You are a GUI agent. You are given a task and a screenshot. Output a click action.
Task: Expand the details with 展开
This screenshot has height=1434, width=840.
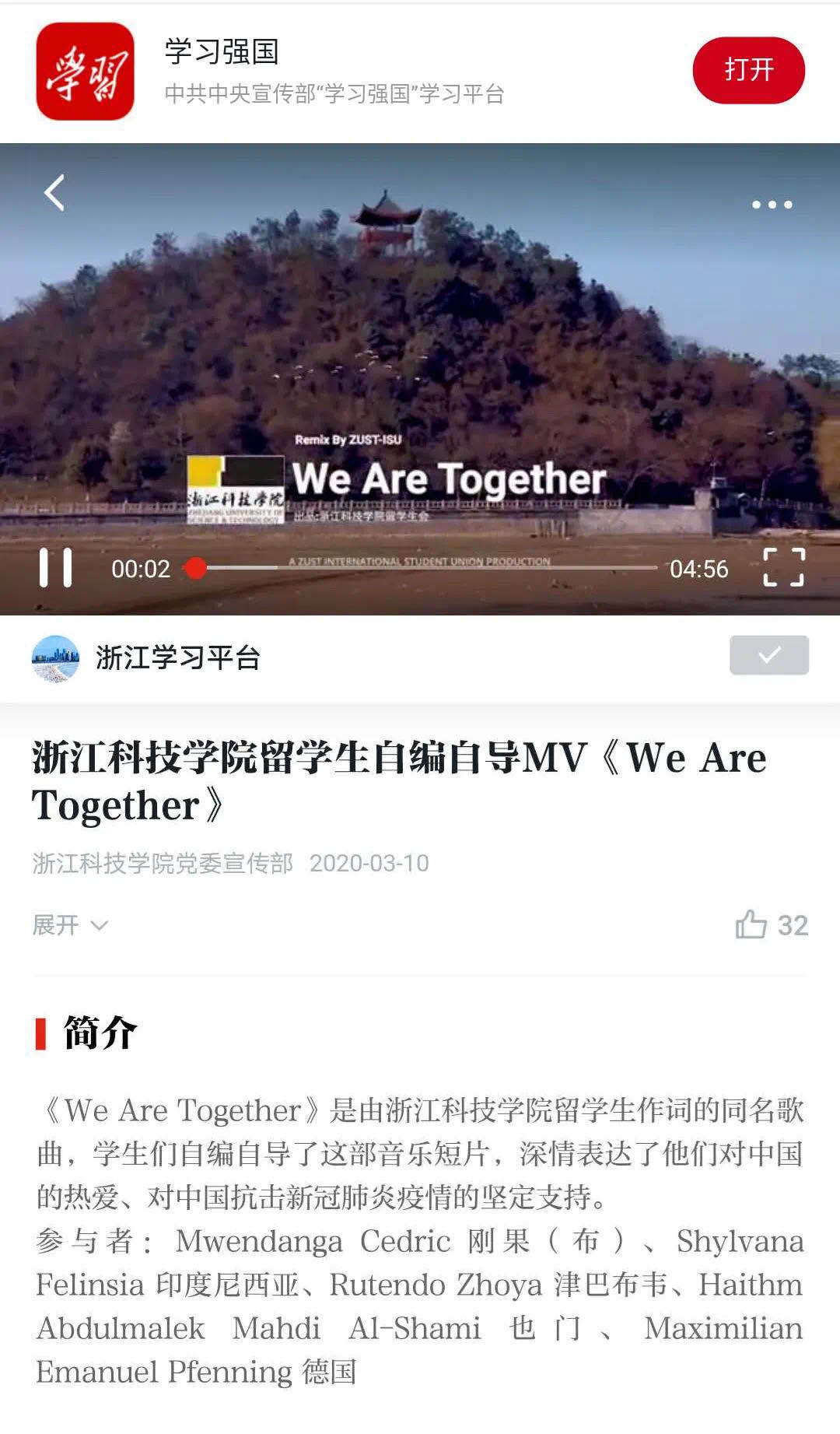(x=69, y=925)
